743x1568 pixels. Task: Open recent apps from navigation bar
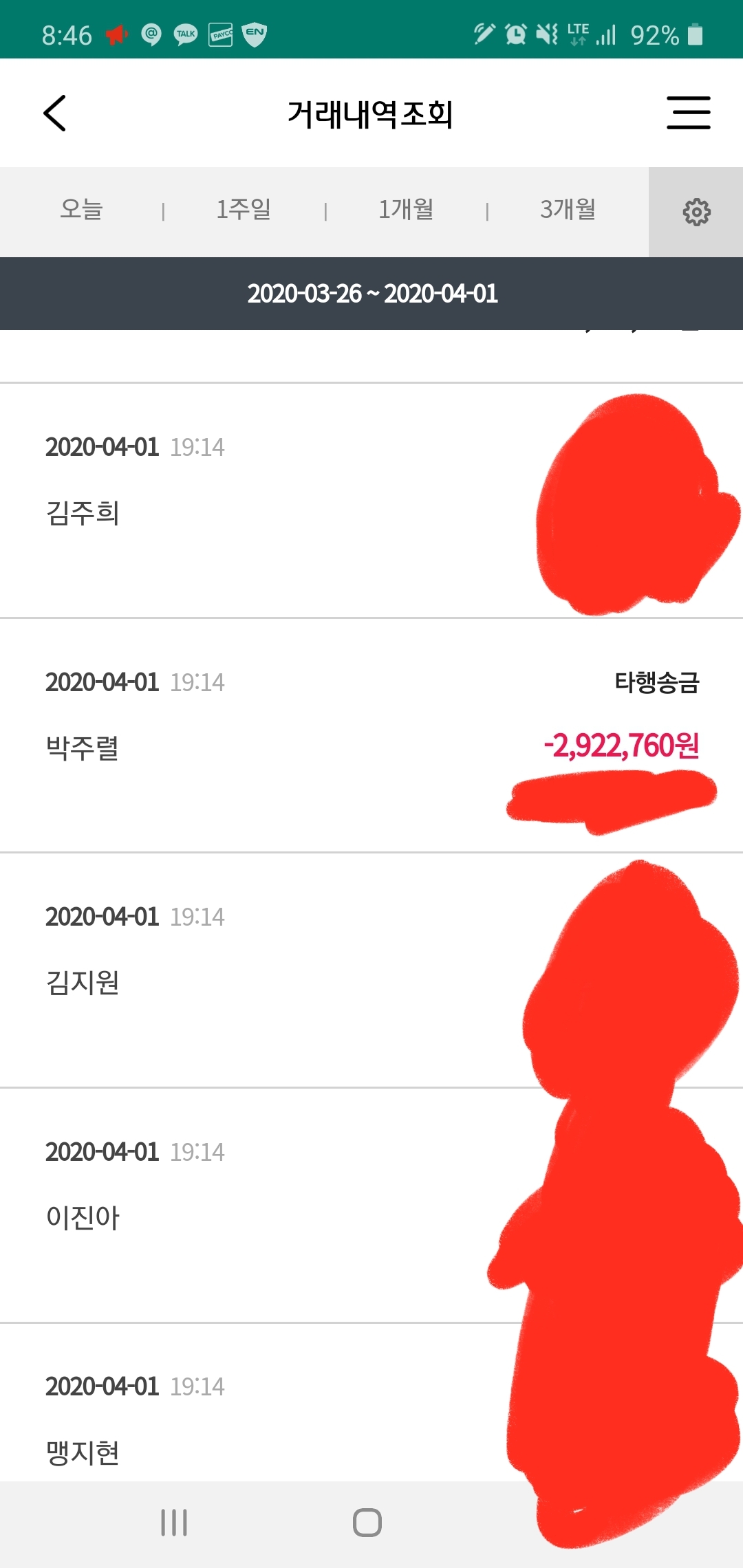pyautogui.click(x=174, y=1523)
